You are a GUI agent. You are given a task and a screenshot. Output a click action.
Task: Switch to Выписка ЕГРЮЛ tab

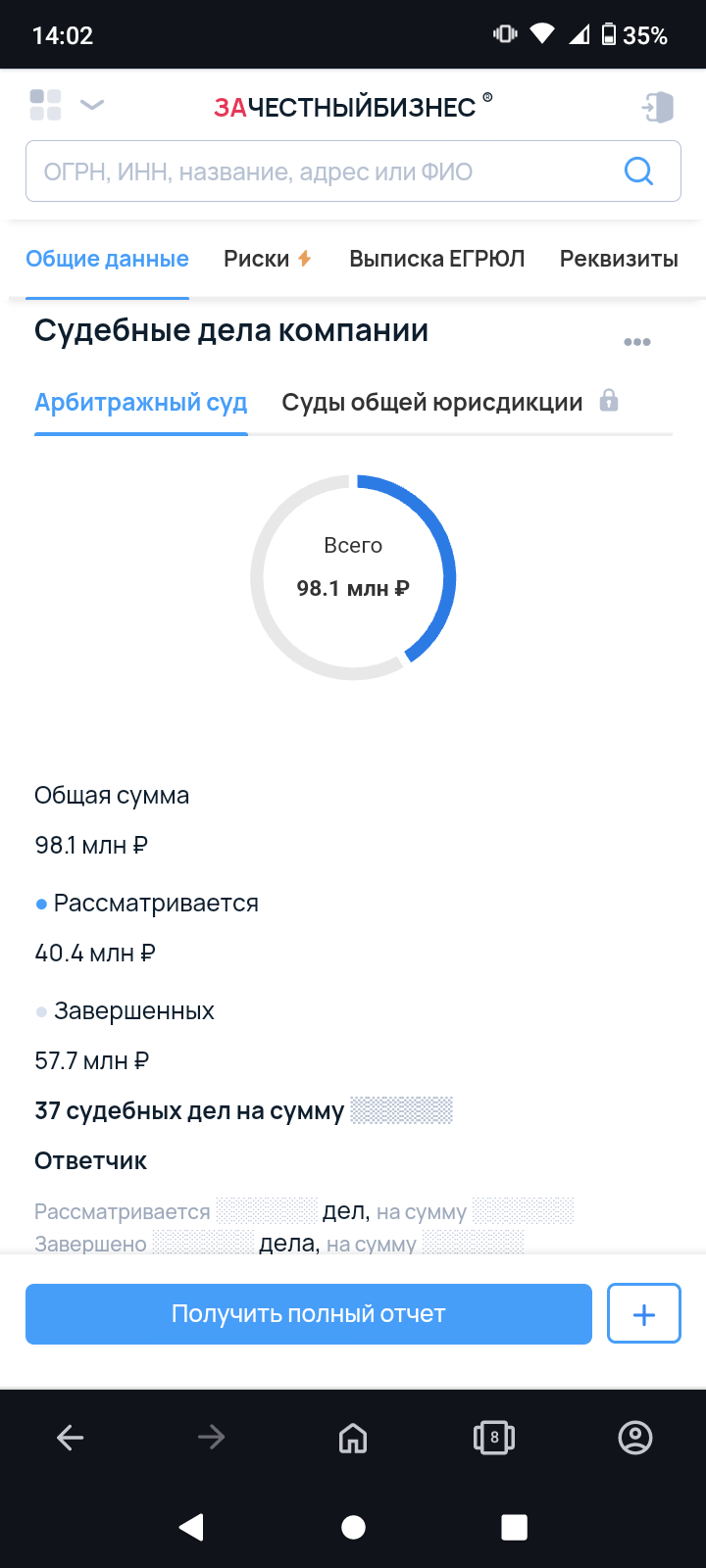(x=437, y=259)
